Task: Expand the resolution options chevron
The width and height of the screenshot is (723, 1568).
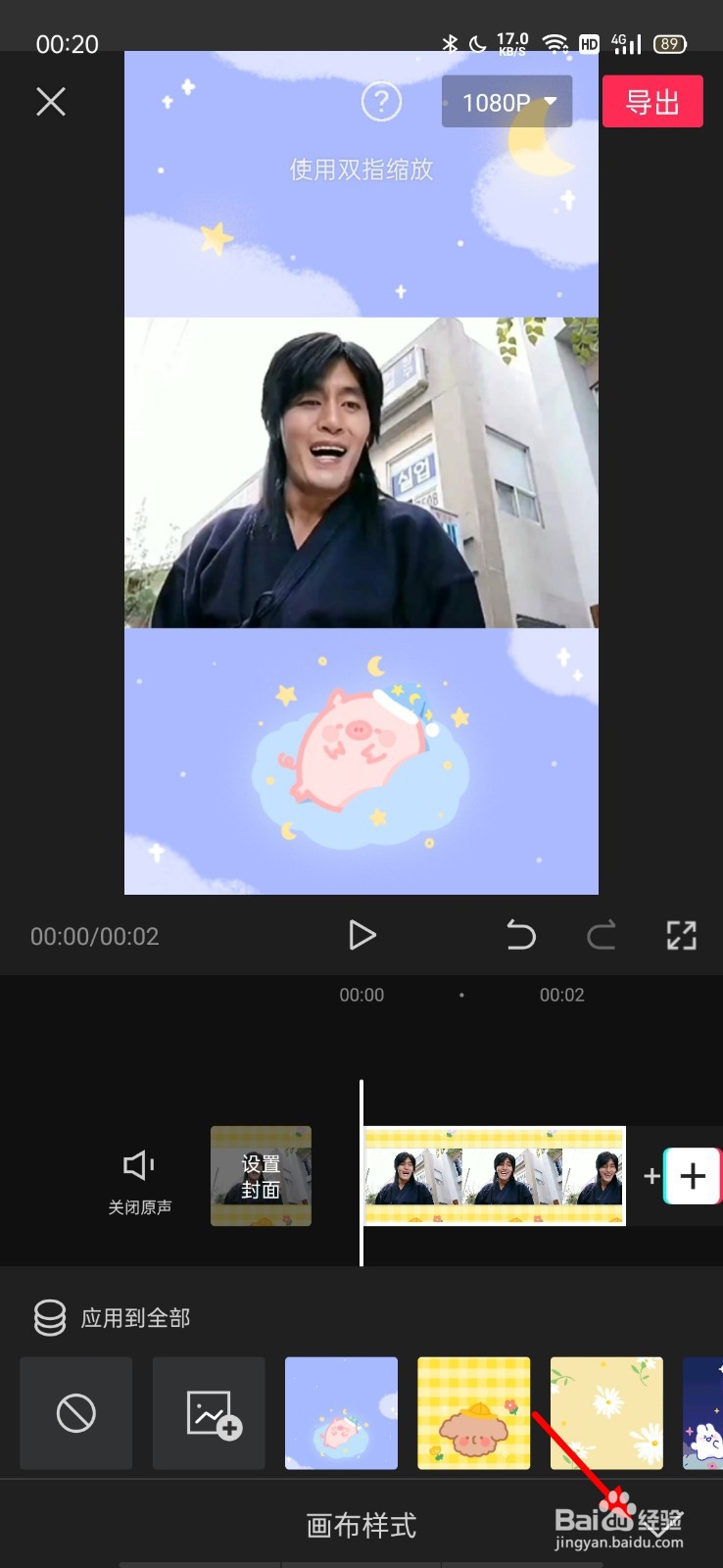Action: pyautogui.click(x=551, y=101)
